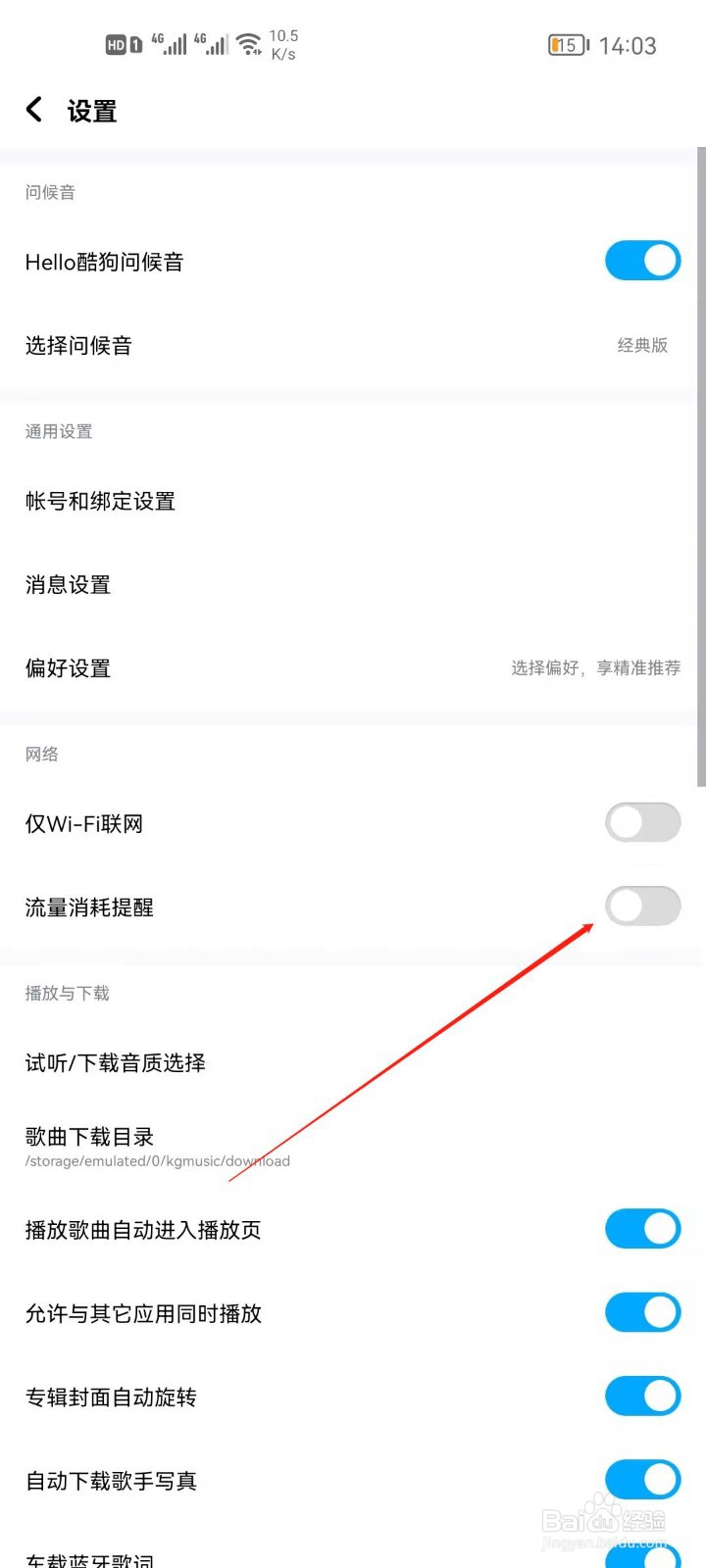Tap the back arrow to exit Settings

pos(33,110)
